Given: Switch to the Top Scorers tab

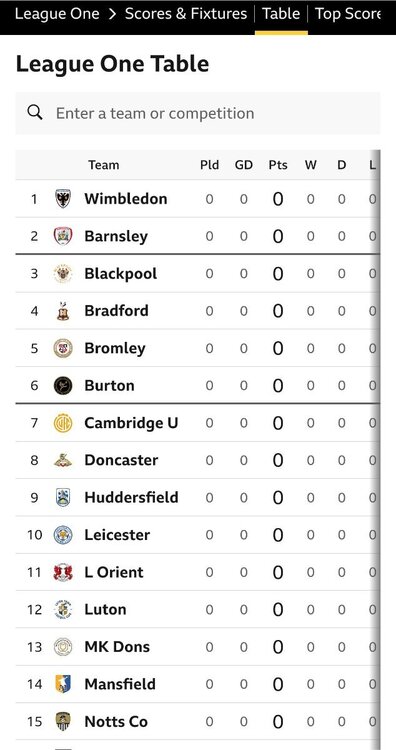Looking at the screenshot, I should (x=348, y=14).
